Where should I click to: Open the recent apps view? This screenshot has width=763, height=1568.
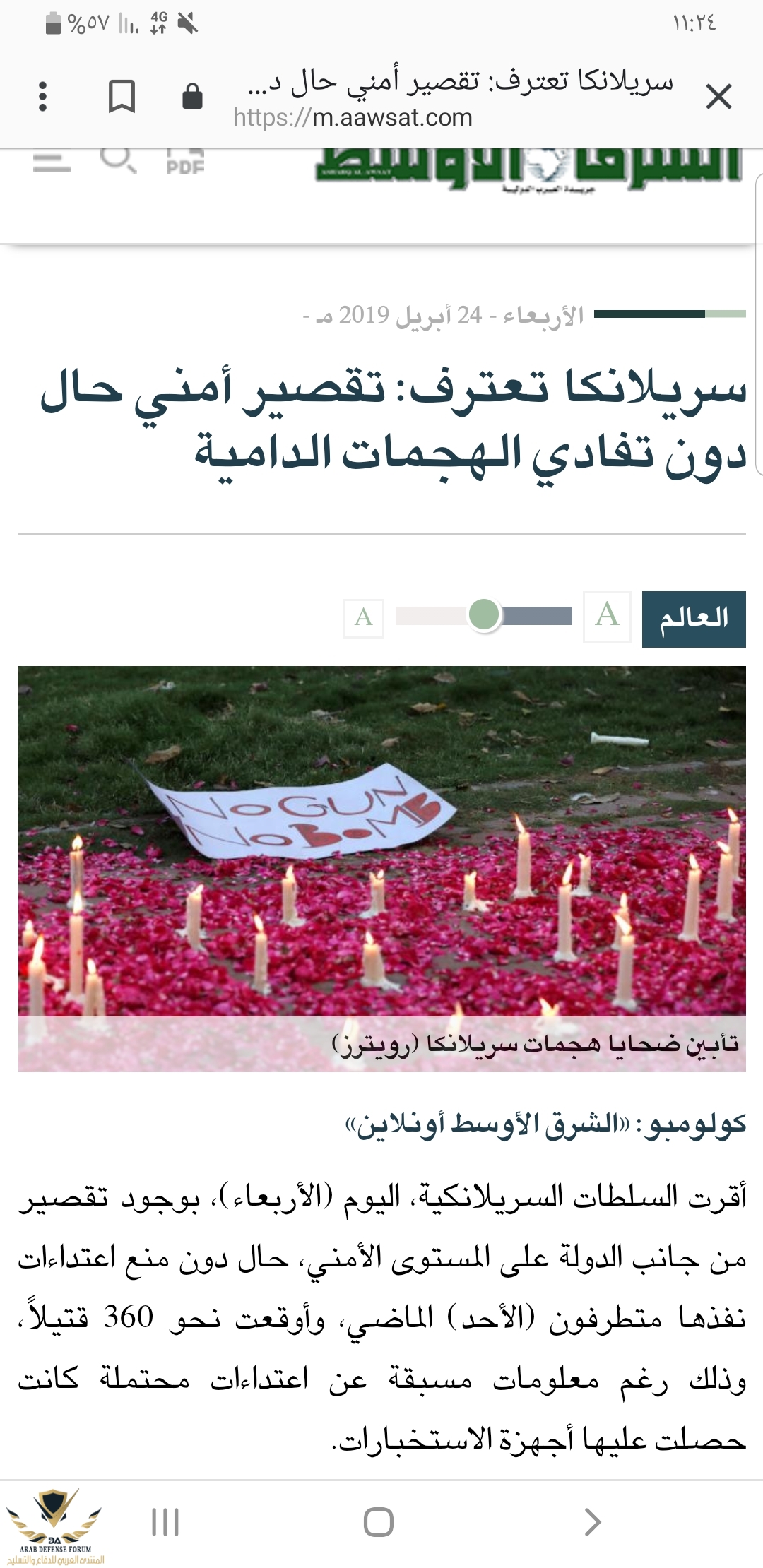165,1521
